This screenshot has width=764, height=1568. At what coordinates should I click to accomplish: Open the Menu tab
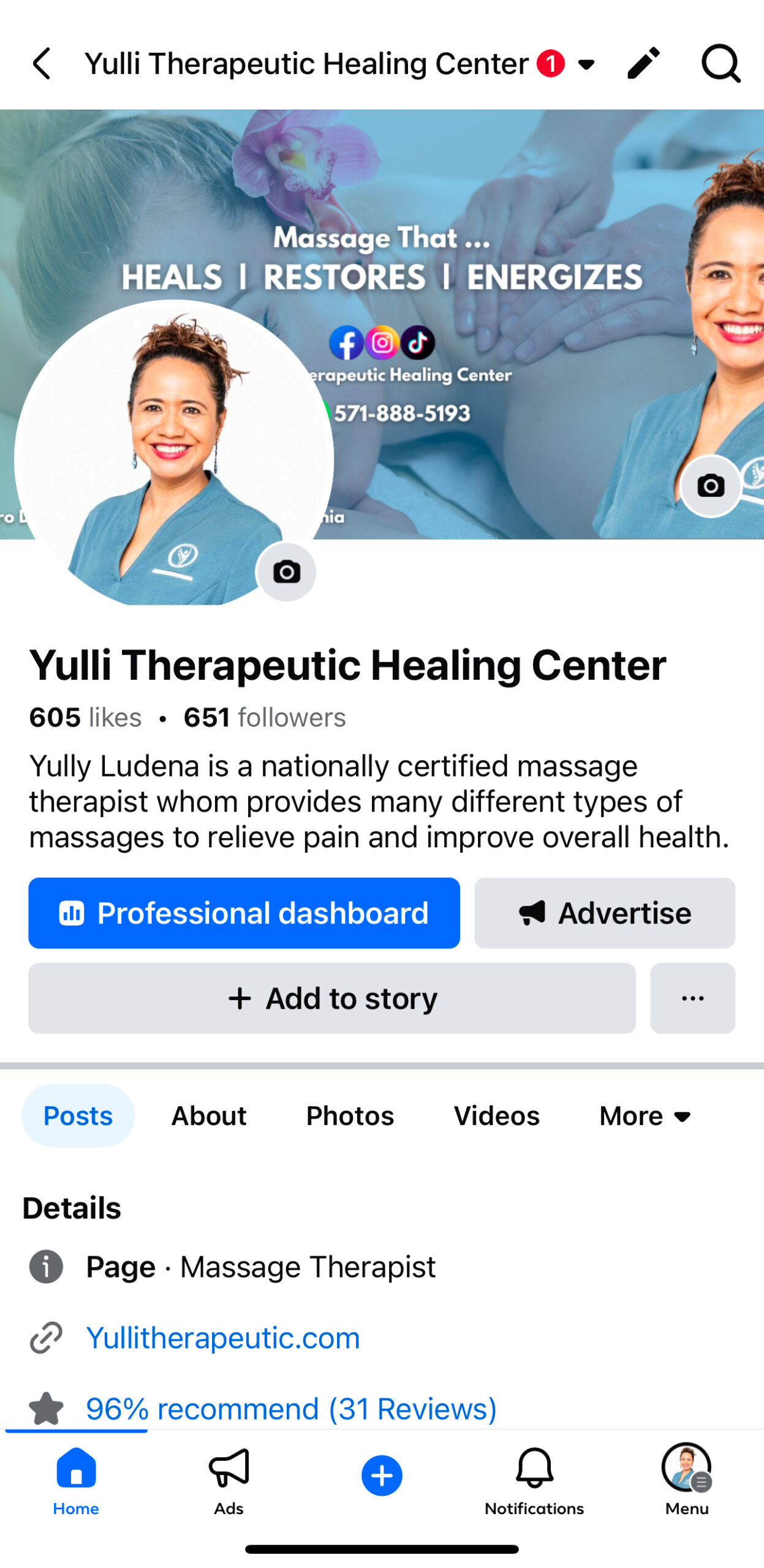pyautogui.click(x=686, y=1480)
